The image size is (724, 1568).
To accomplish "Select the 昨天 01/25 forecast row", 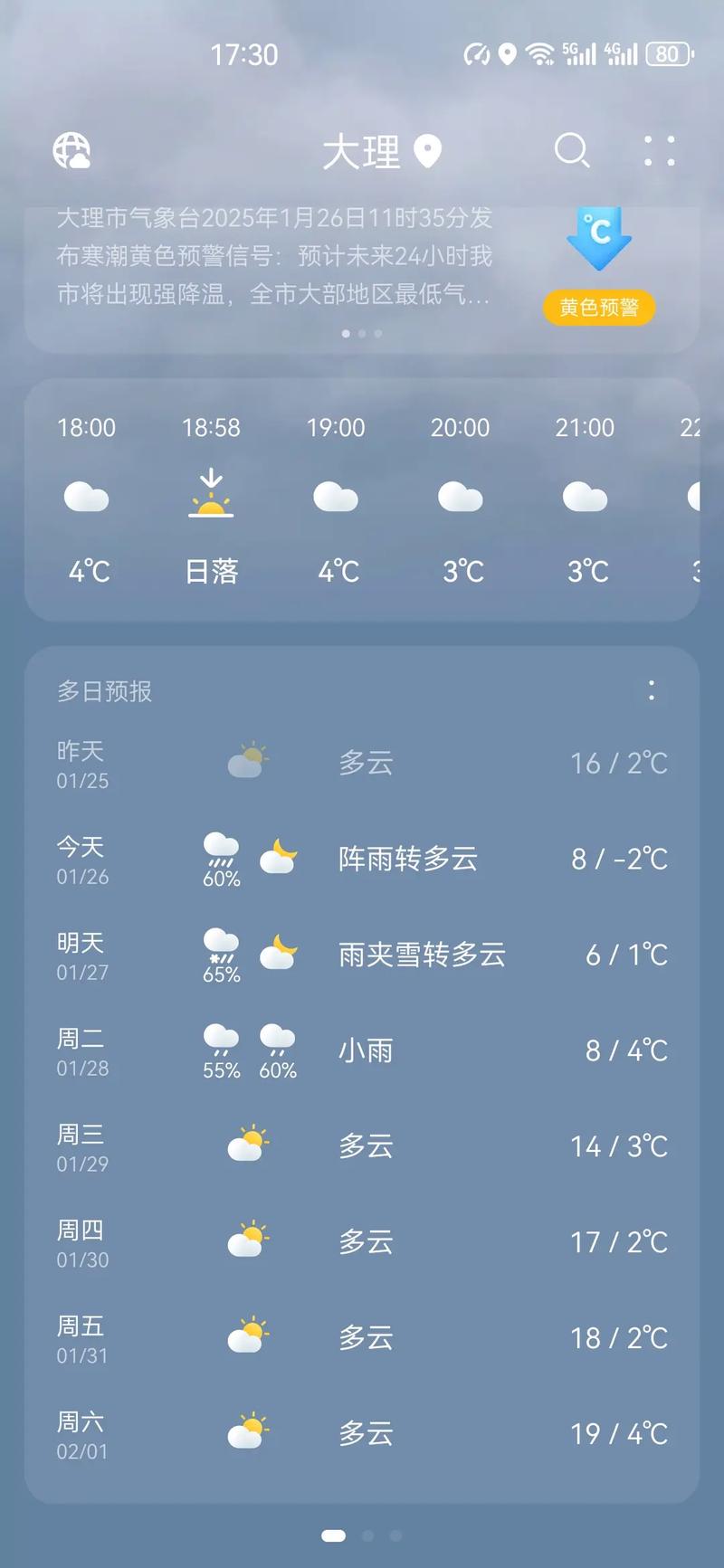I will pyautogui.click(x=362, y=762).
